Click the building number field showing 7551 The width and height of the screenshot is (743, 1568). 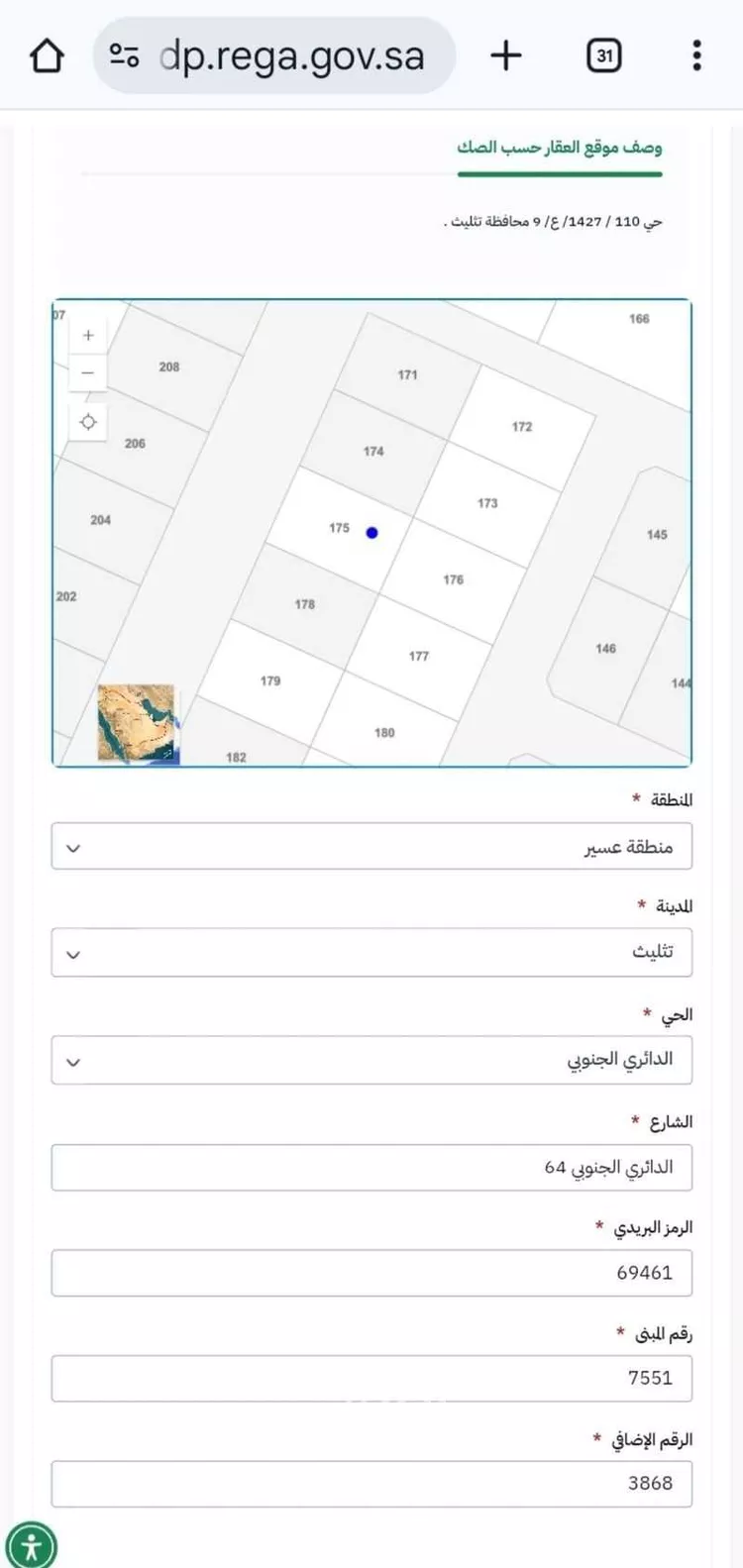tap(371, 1378)
